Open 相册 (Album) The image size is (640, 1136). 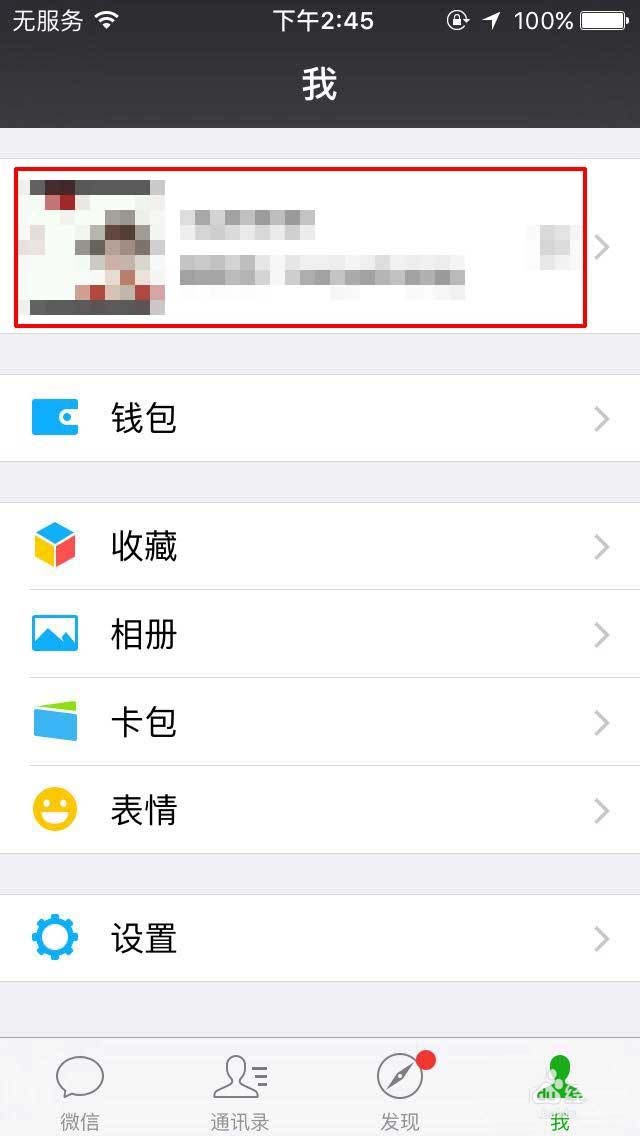pos(320,634)
